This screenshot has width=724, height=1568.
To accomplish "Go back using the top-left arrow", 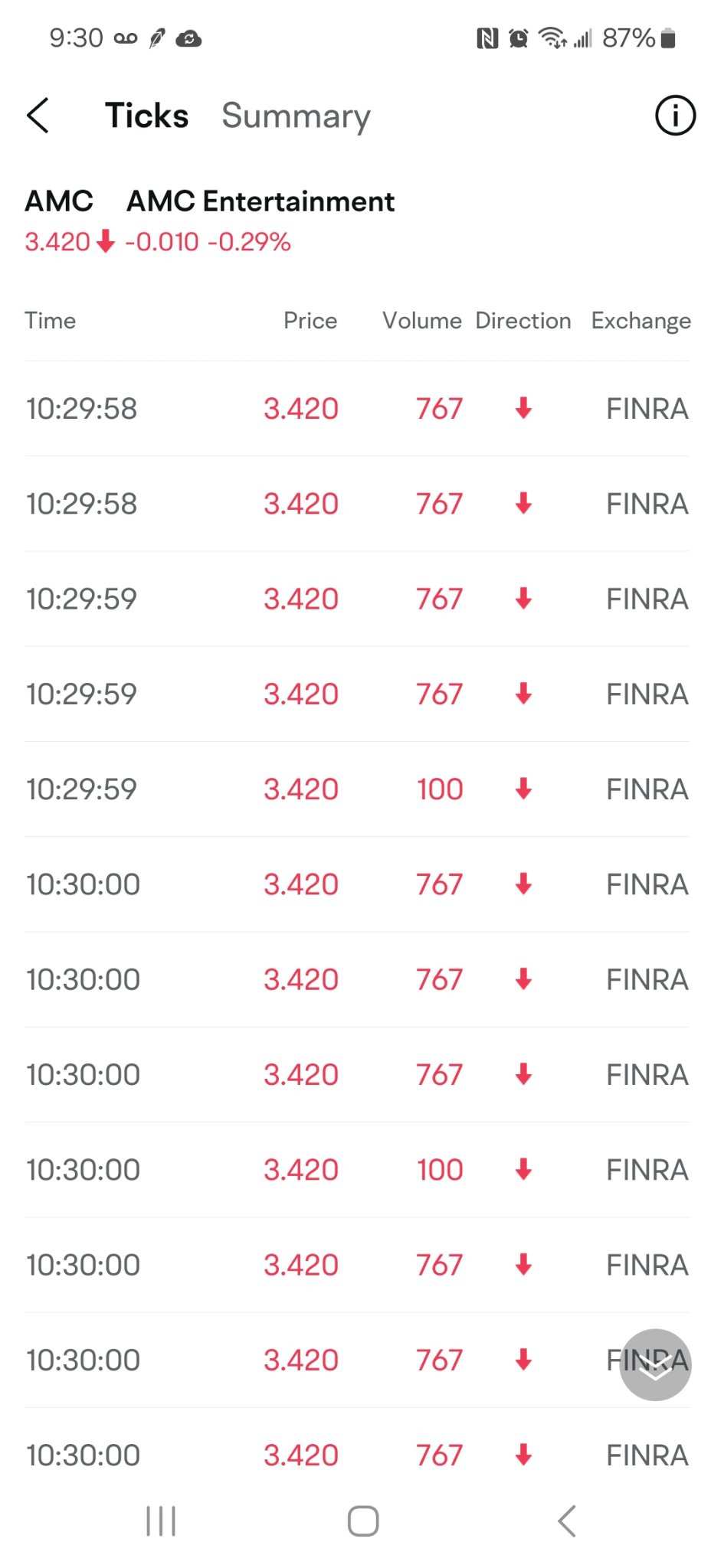I will point(38,116).
